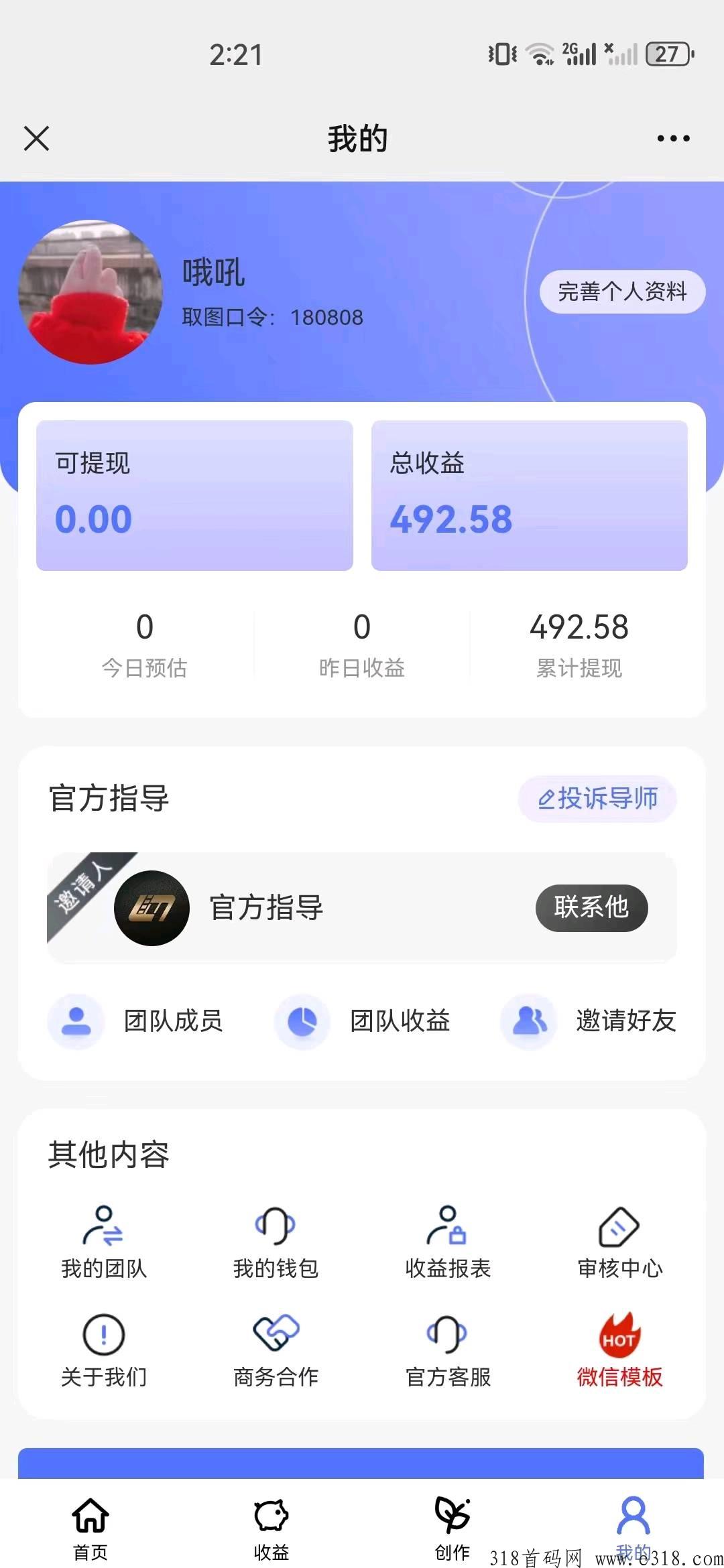Tap the profile avatar photo
Viewport: 724px width, 1568px height.
pos(90,292)
